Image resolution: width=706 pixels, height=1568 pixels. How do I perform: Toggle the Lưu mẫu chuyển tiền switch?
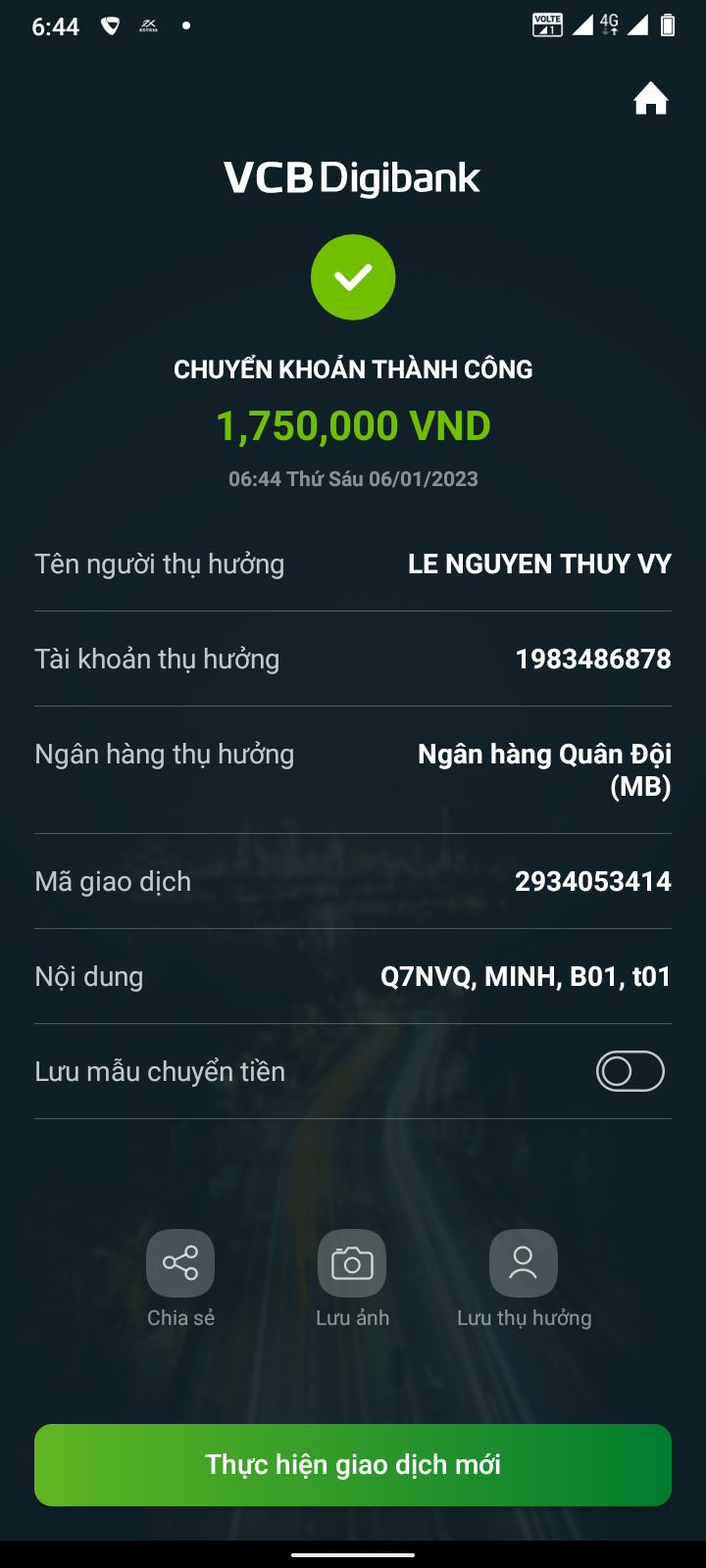pyautogui.click(x=630, y=1071)
